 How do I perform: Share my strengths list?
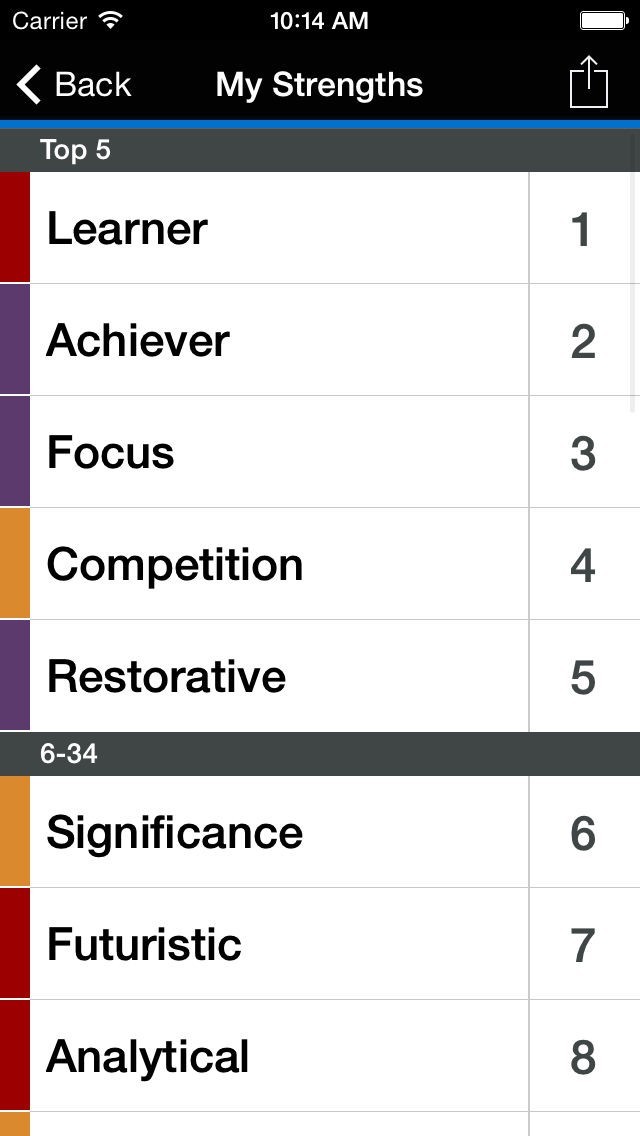click(588, 82)
